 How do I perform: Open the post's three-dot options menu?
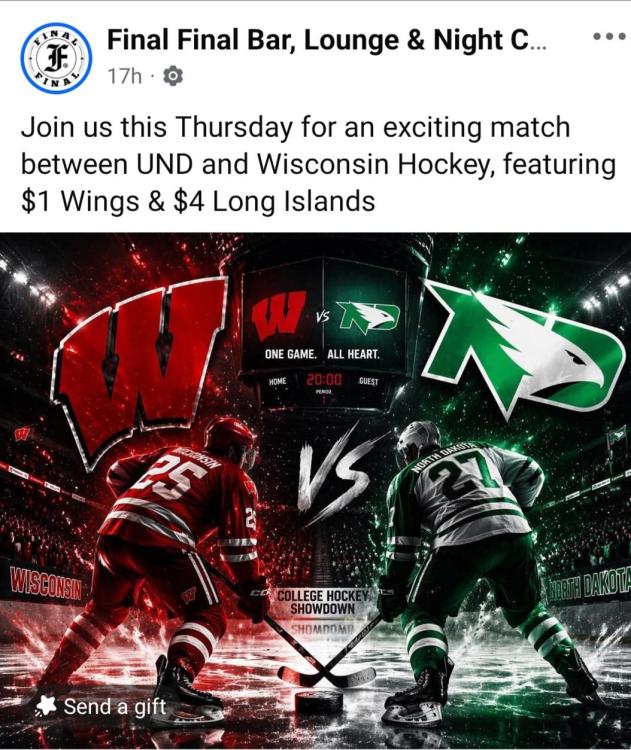click(607, 37)
